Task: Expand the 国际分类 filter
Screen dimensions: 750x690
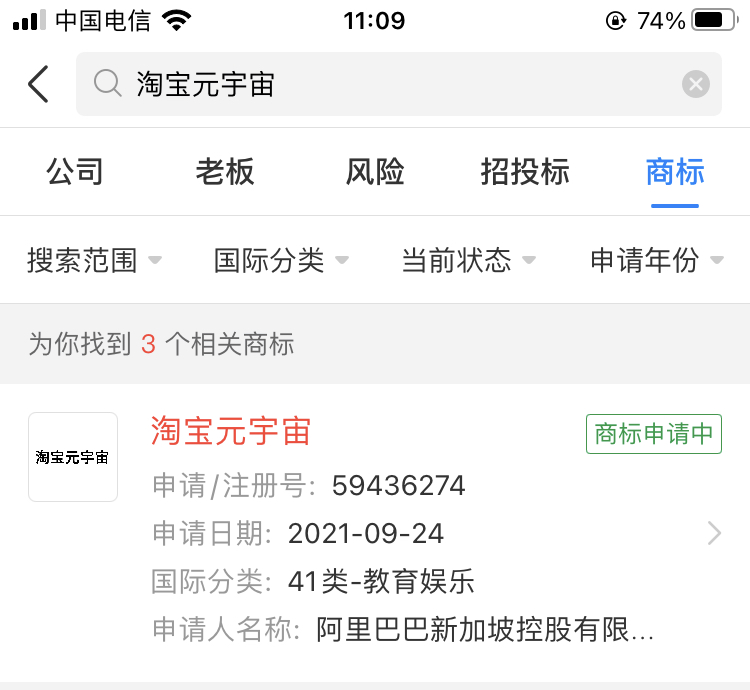Action: pos(281,261)
